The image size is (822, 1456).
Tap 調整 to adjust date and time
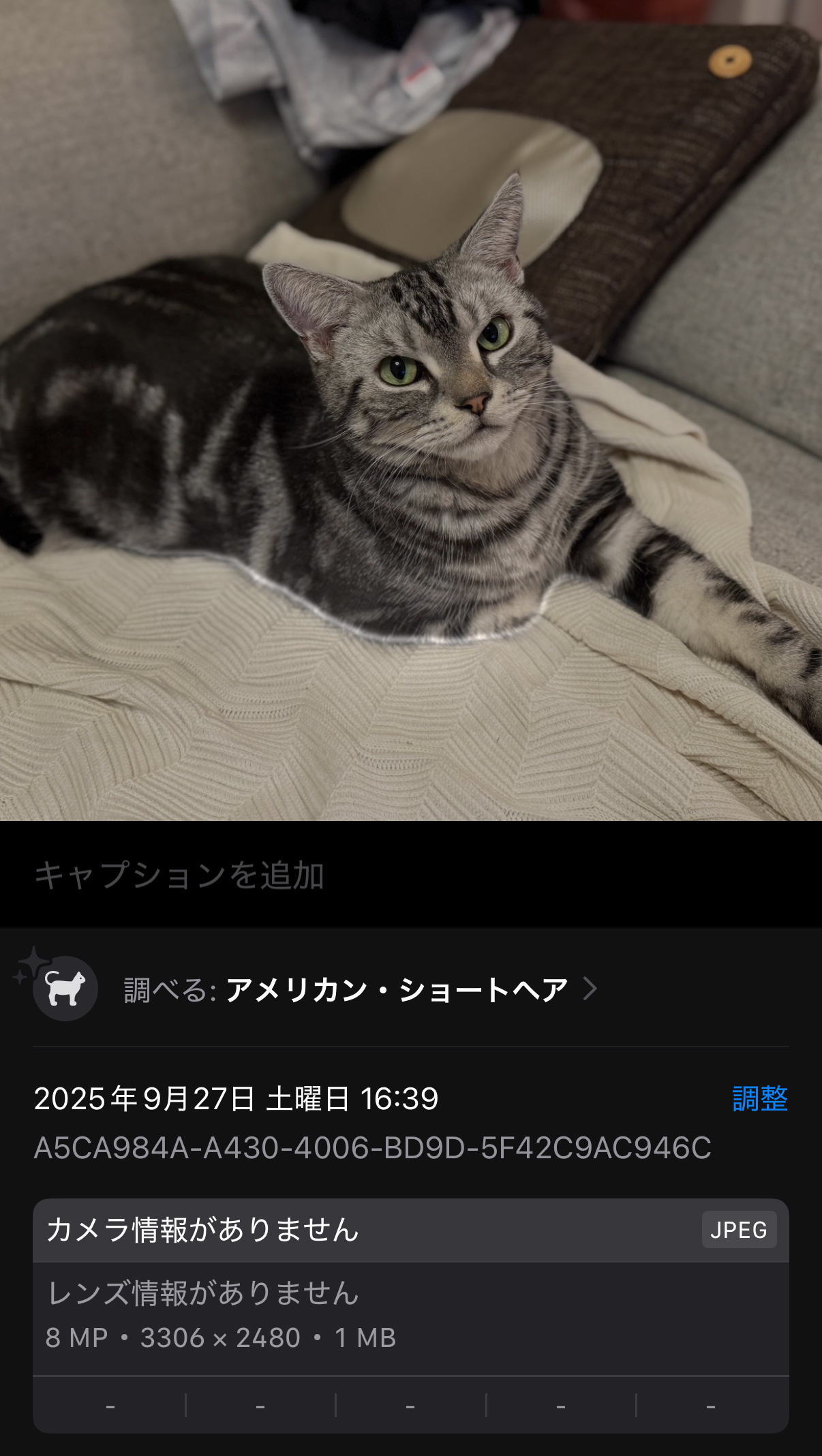coord(759,1098)
